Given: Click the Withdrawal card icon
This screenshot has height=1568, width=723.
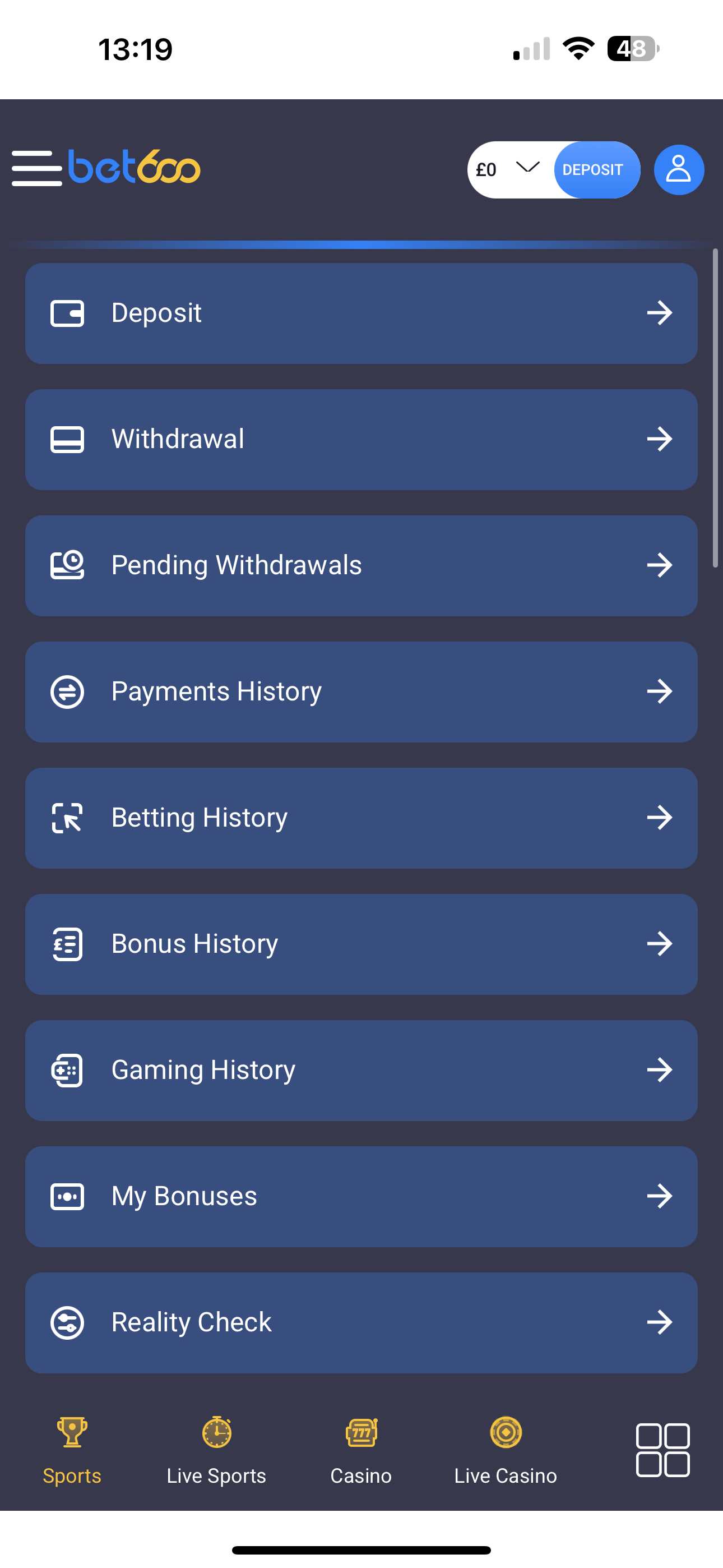Looking at the screenshot, I should coord(67,440).
